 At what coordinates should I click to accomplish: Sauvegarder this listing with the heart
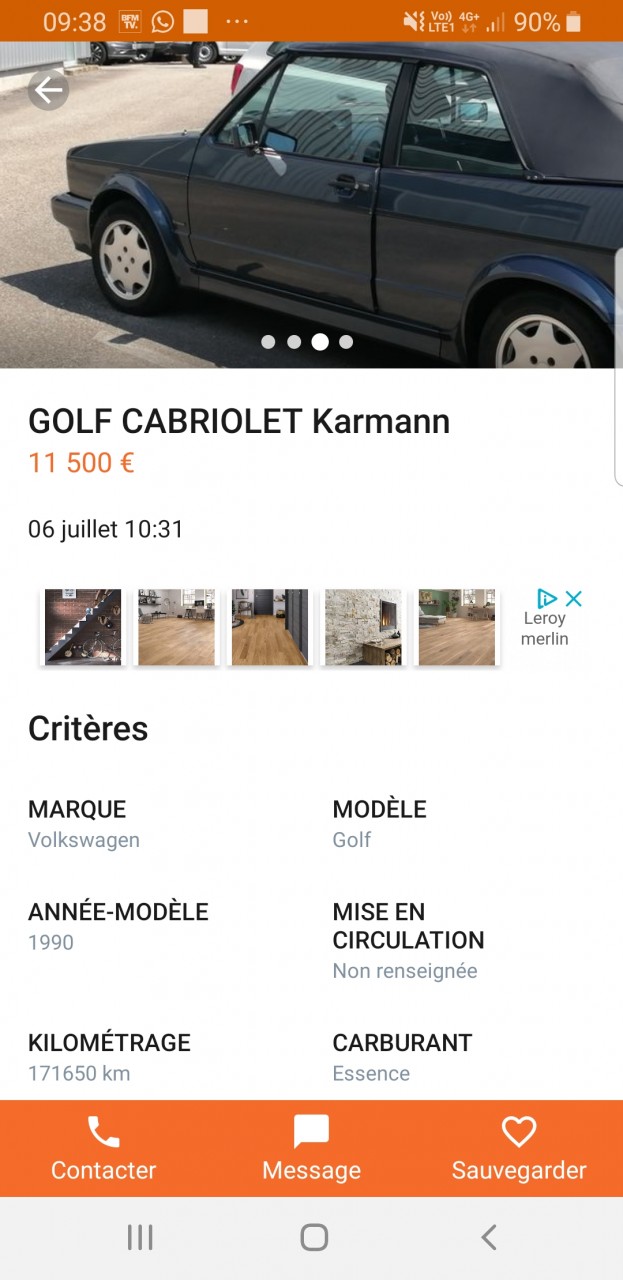click(518, 1149)
